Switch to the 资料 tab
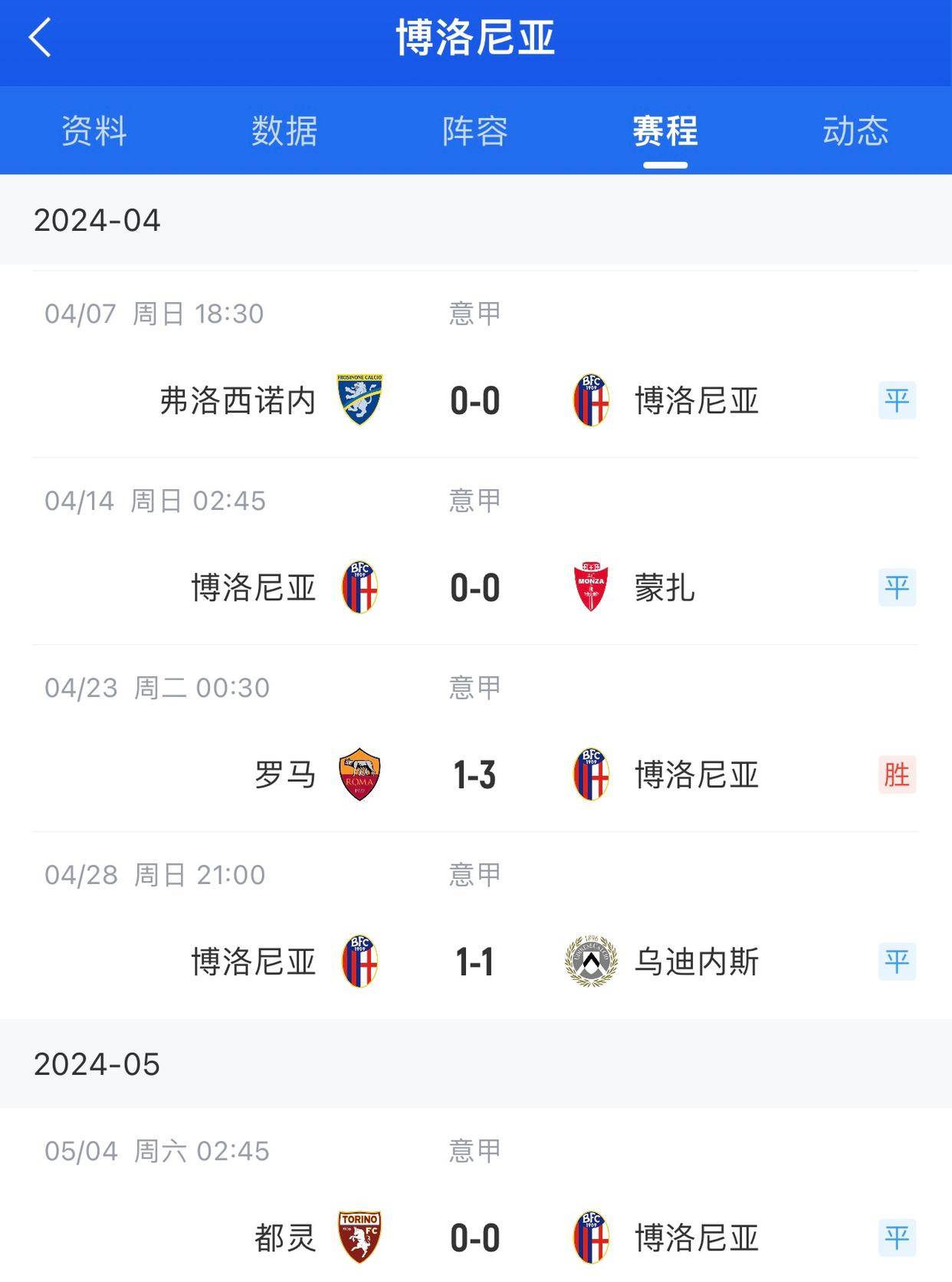This screenshot has height=1282, width=952. [91, 130]
